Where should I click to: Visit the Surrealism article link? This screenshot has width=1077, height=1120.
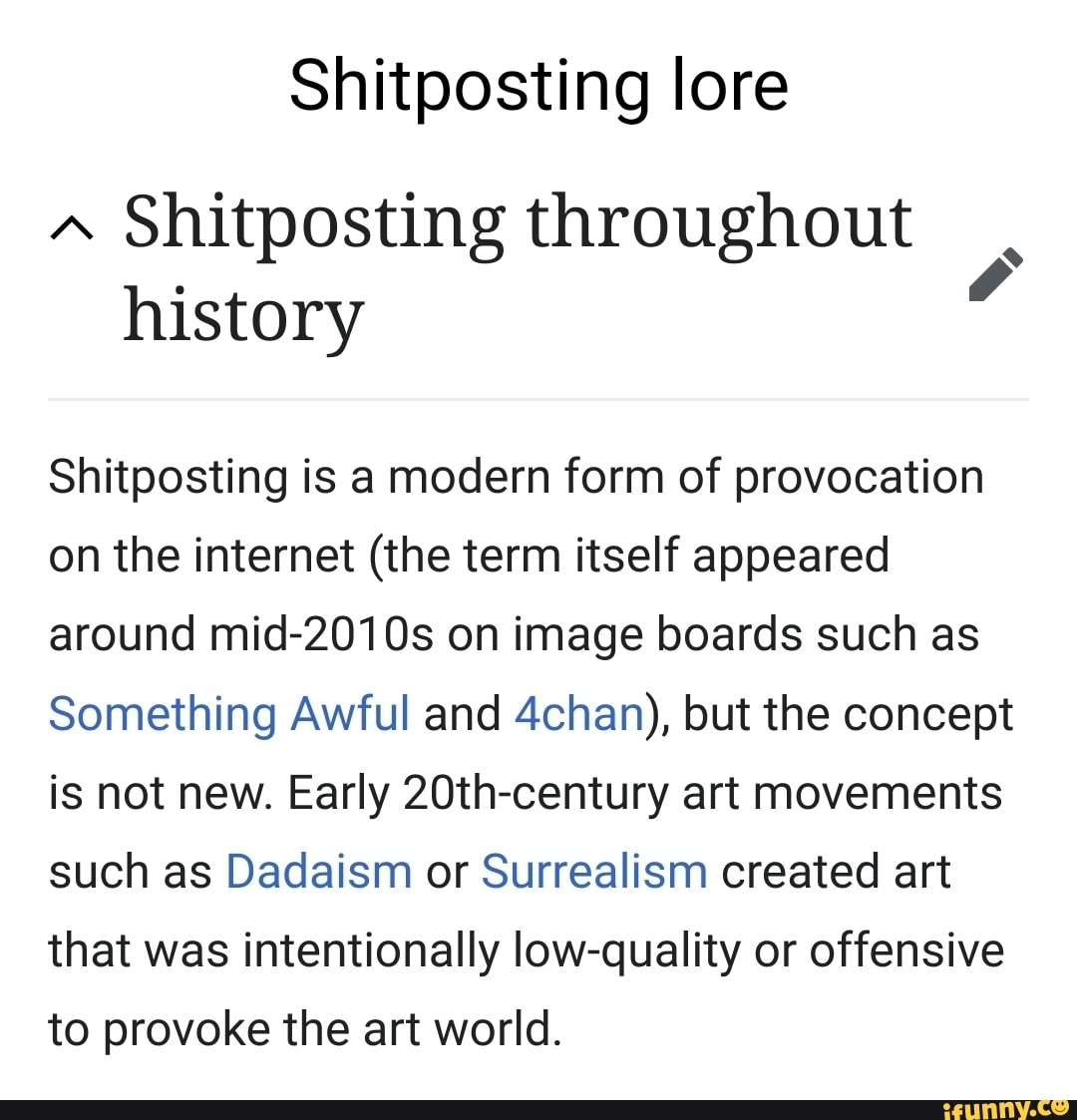click(x=594, y=872)
